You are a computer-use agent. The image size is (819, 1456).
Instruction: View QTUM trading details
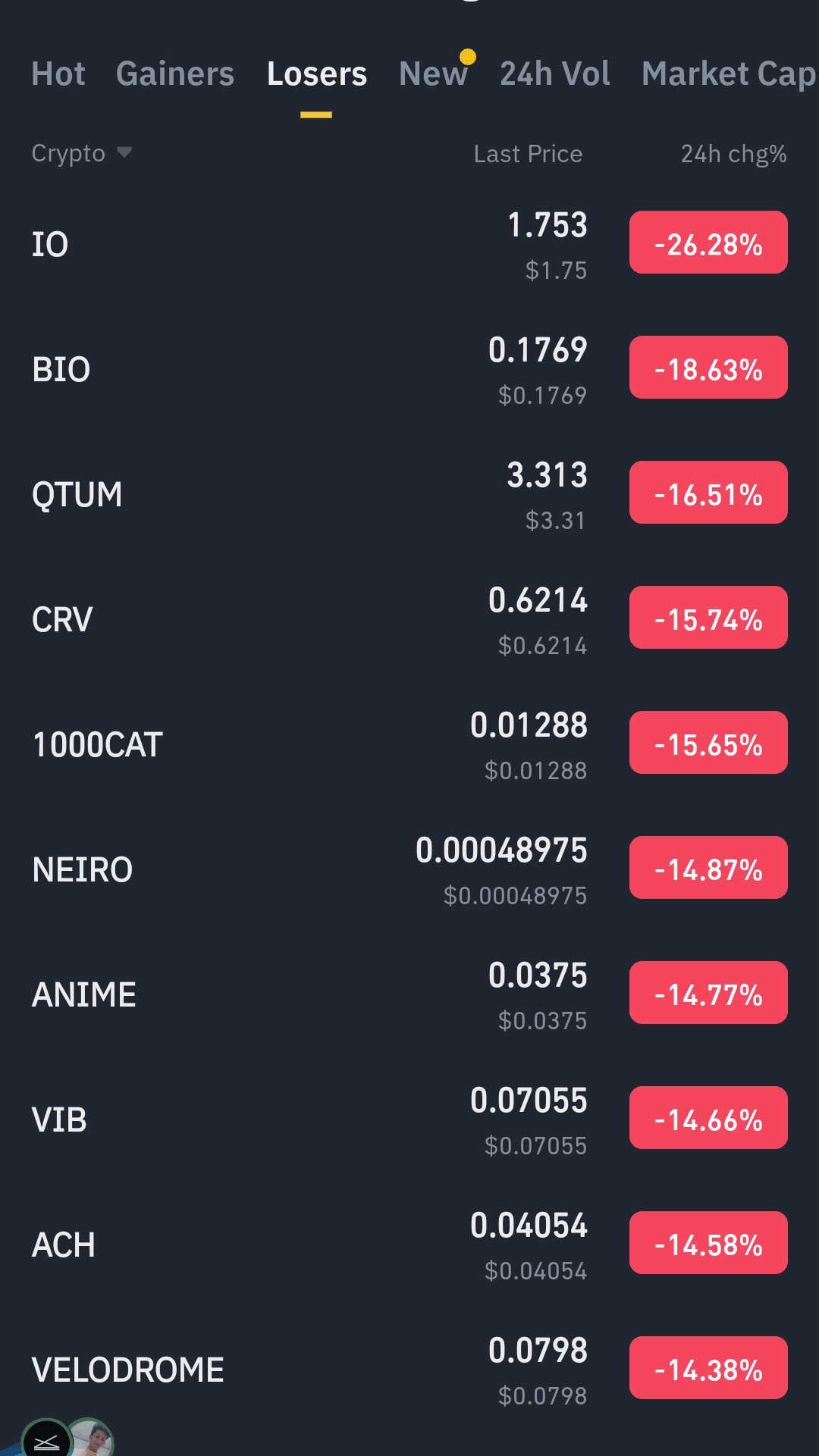pos(409,494)
